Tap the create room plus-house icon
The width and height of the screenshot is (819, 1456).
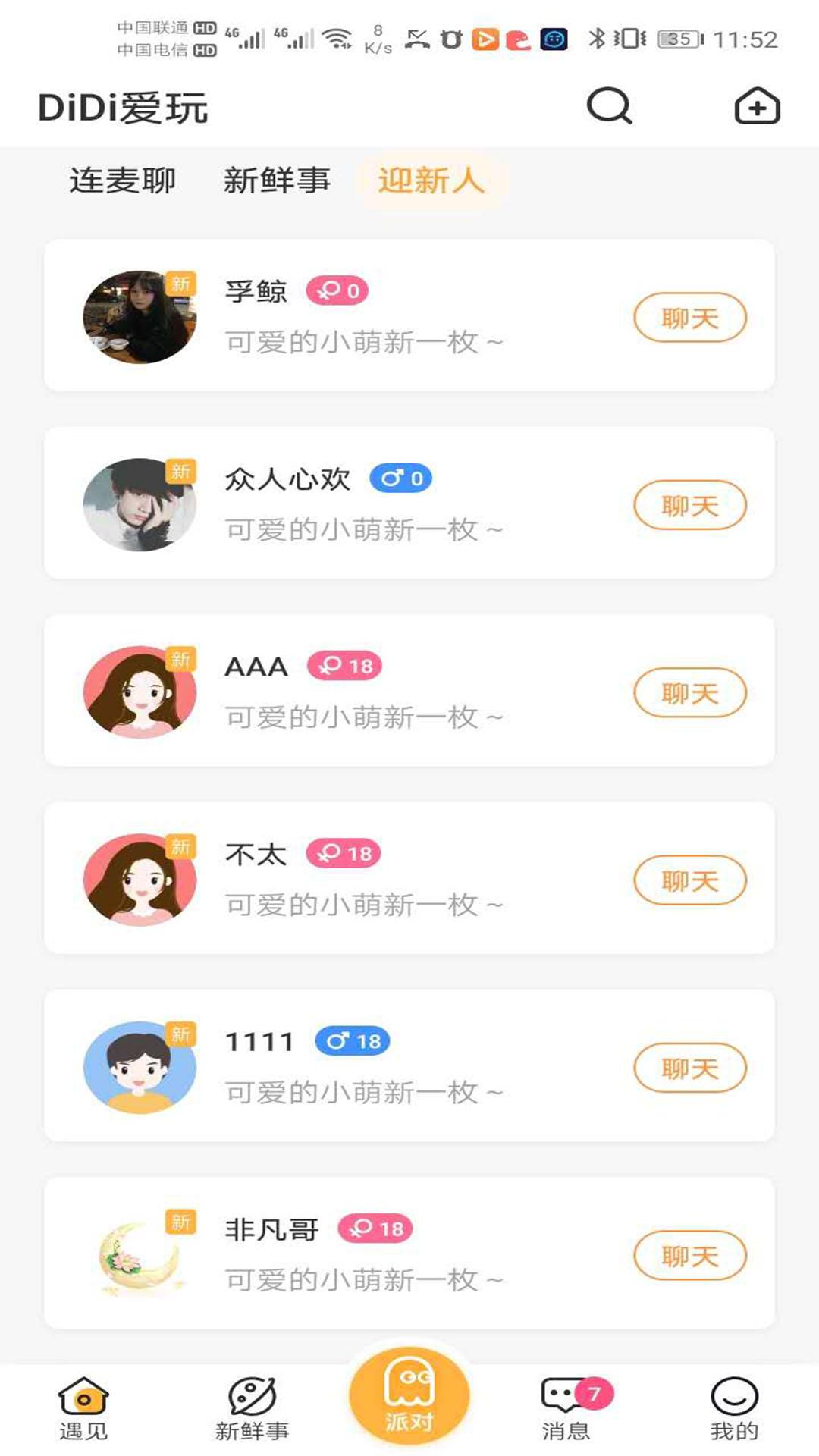click(x=757, y=105)
